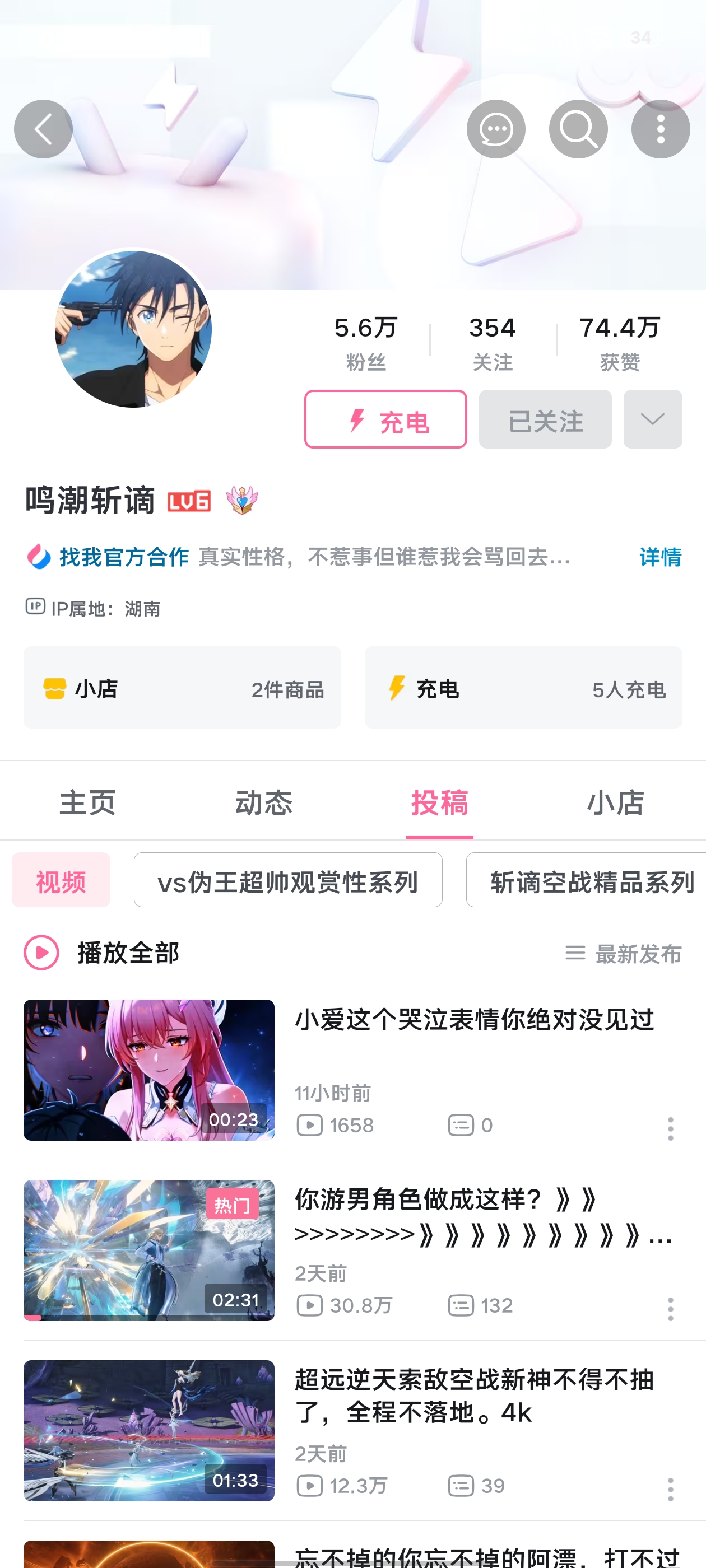Viewport: 706px width, 1568px height.
Task: Open the 小店 card with 2件商品
Action: (182, 688)
